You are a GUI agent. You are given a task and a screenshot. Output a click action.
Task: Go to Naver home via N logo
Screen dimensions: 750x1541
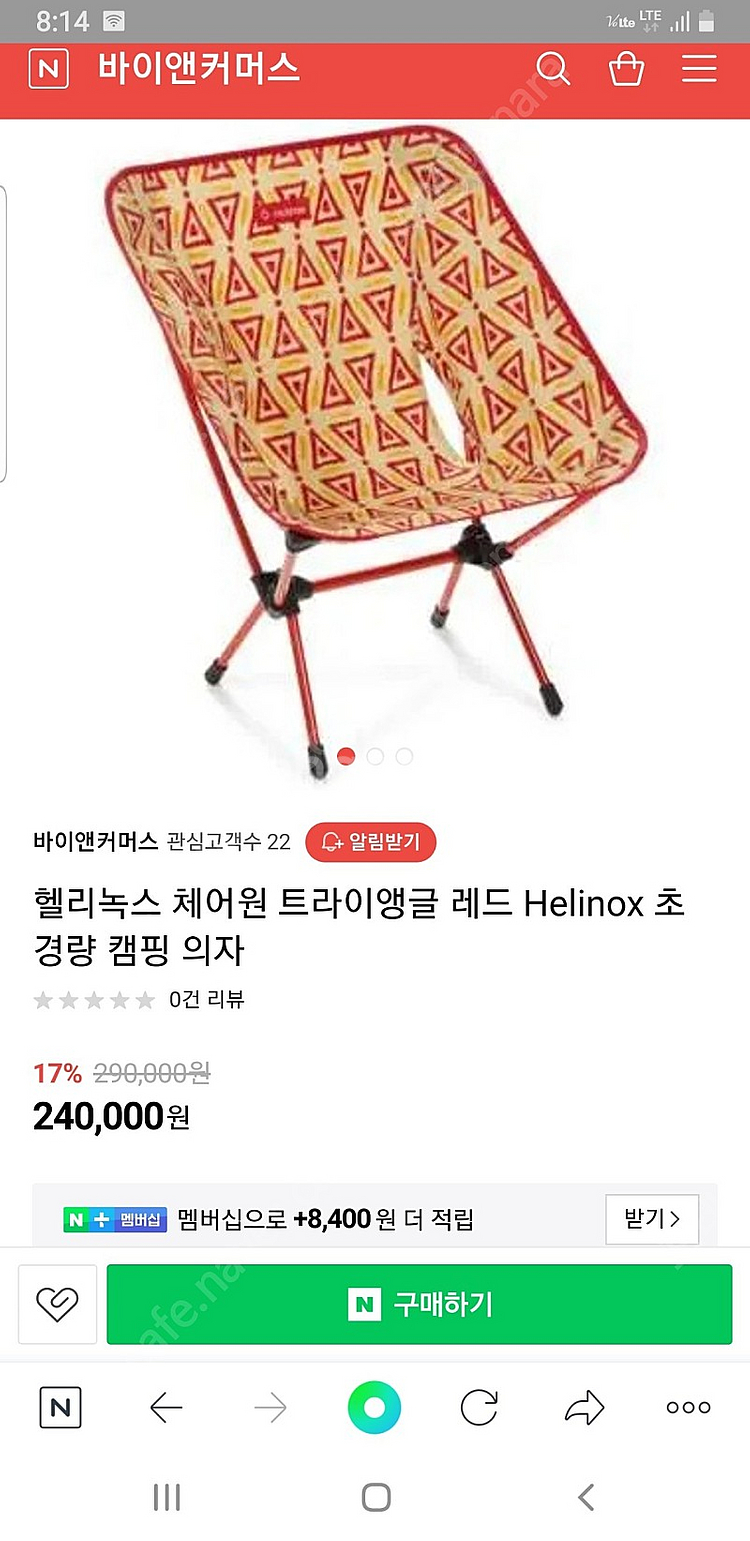[x=49, y=69]
